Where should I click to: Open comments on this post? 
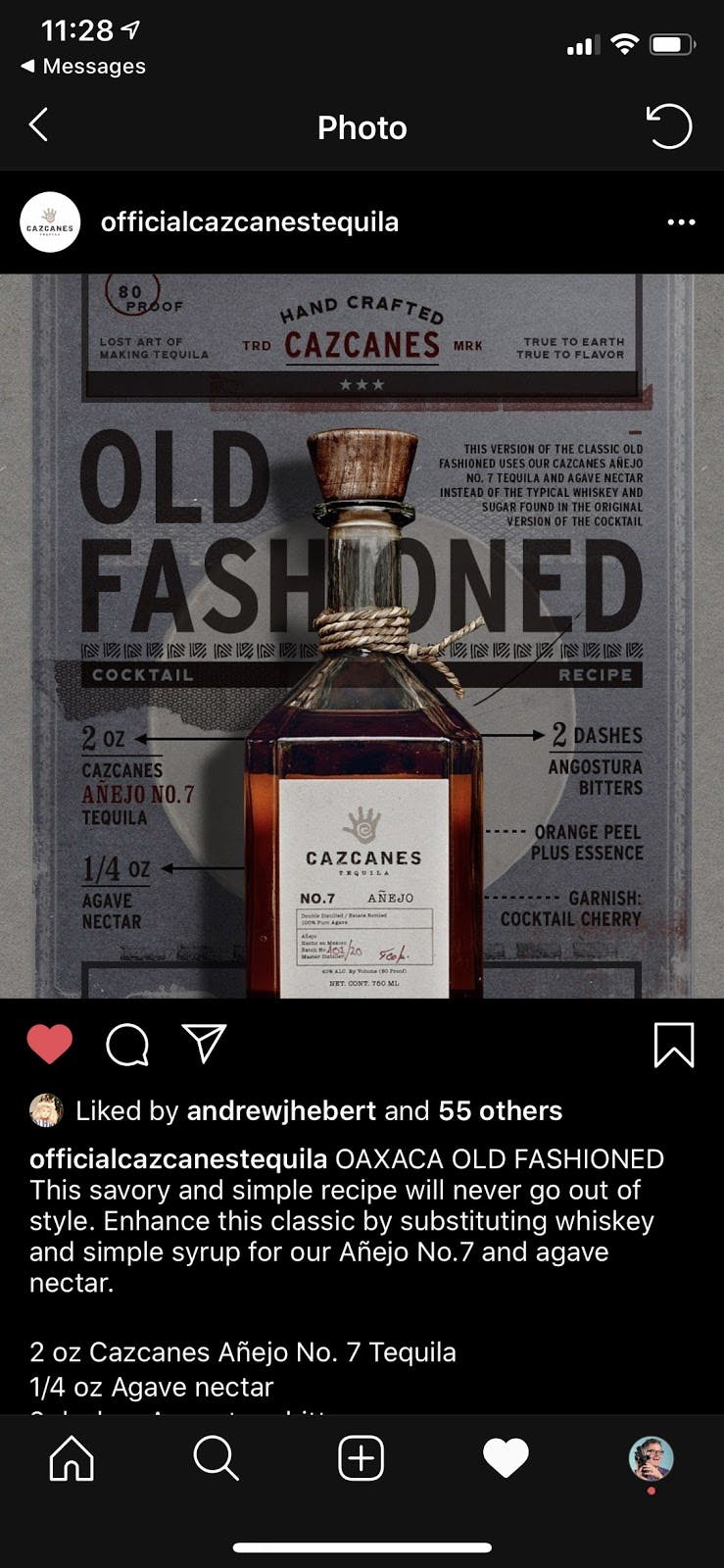127,1045
